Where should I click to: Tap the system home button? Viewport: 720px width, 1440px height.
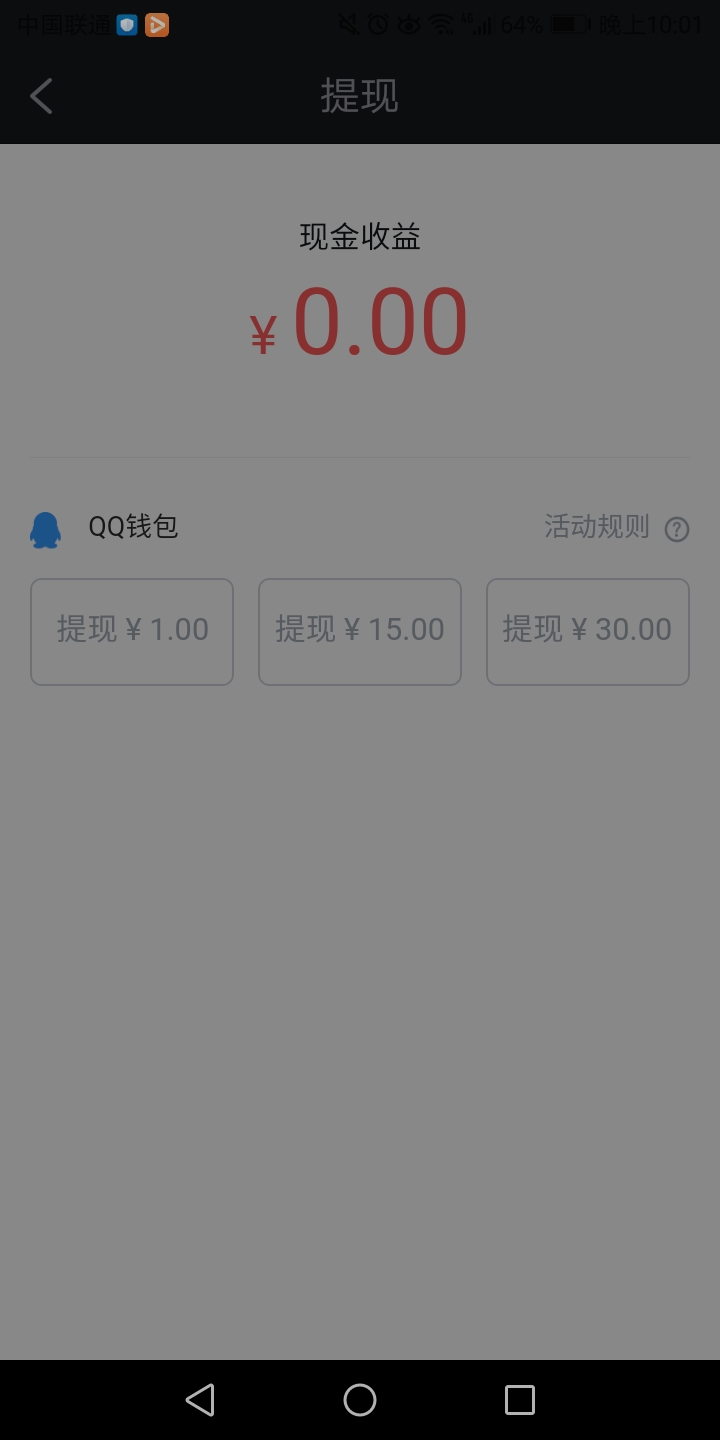[x=360, y=1400]
